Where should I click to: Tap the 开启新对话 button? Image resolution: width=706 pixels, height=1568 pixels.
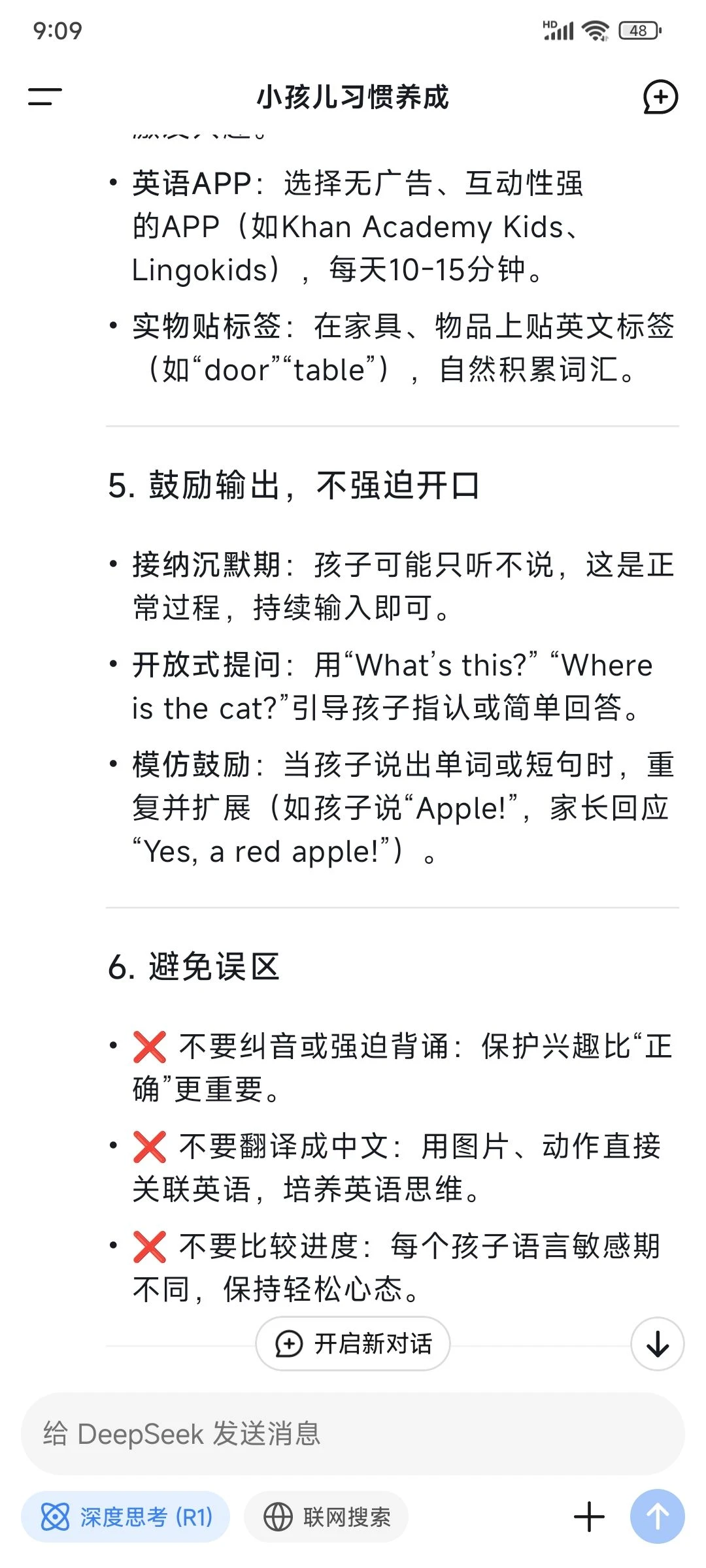pos(353,1343)
